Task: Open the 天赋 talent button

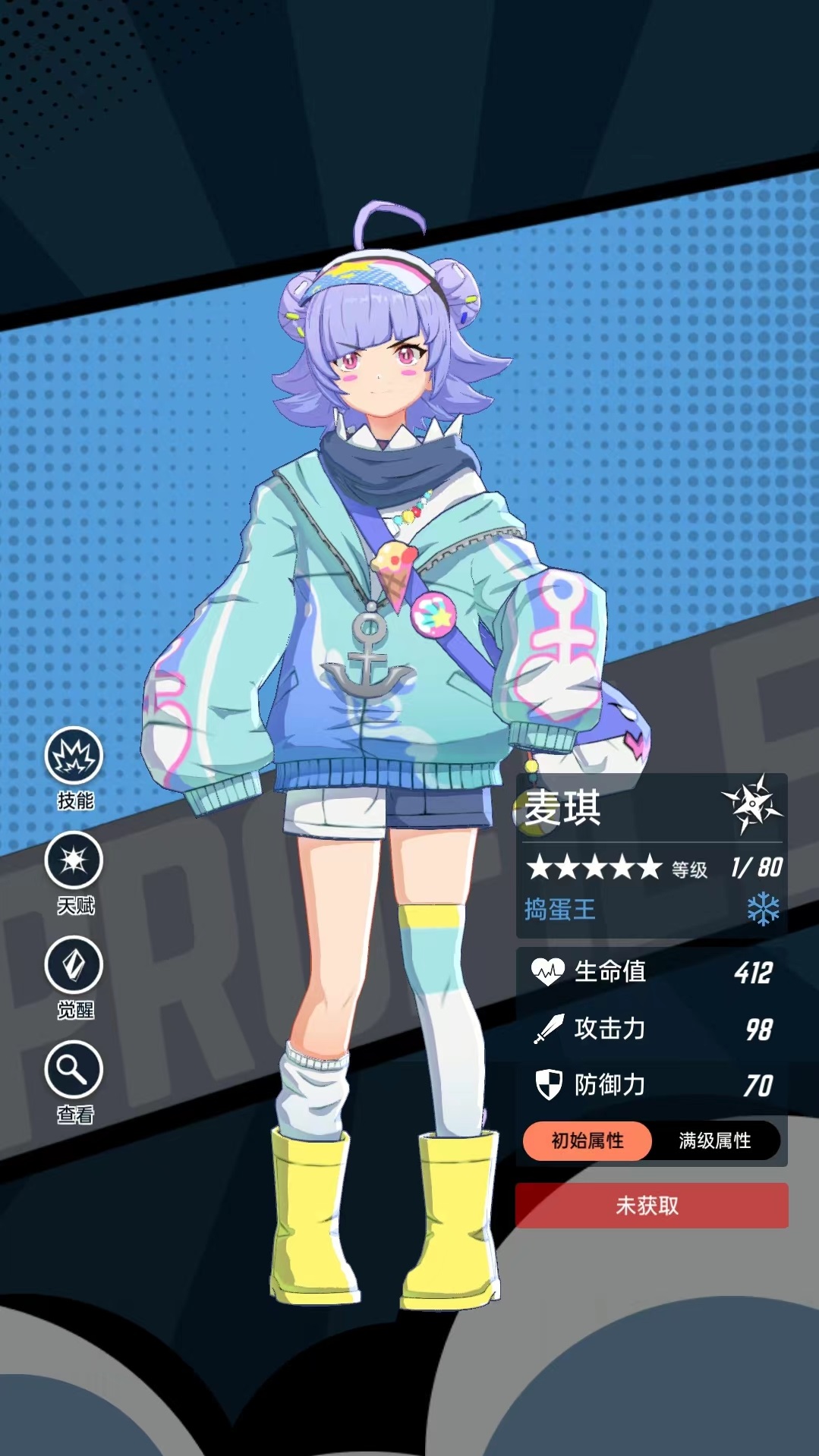Action: tap(74, 861)
